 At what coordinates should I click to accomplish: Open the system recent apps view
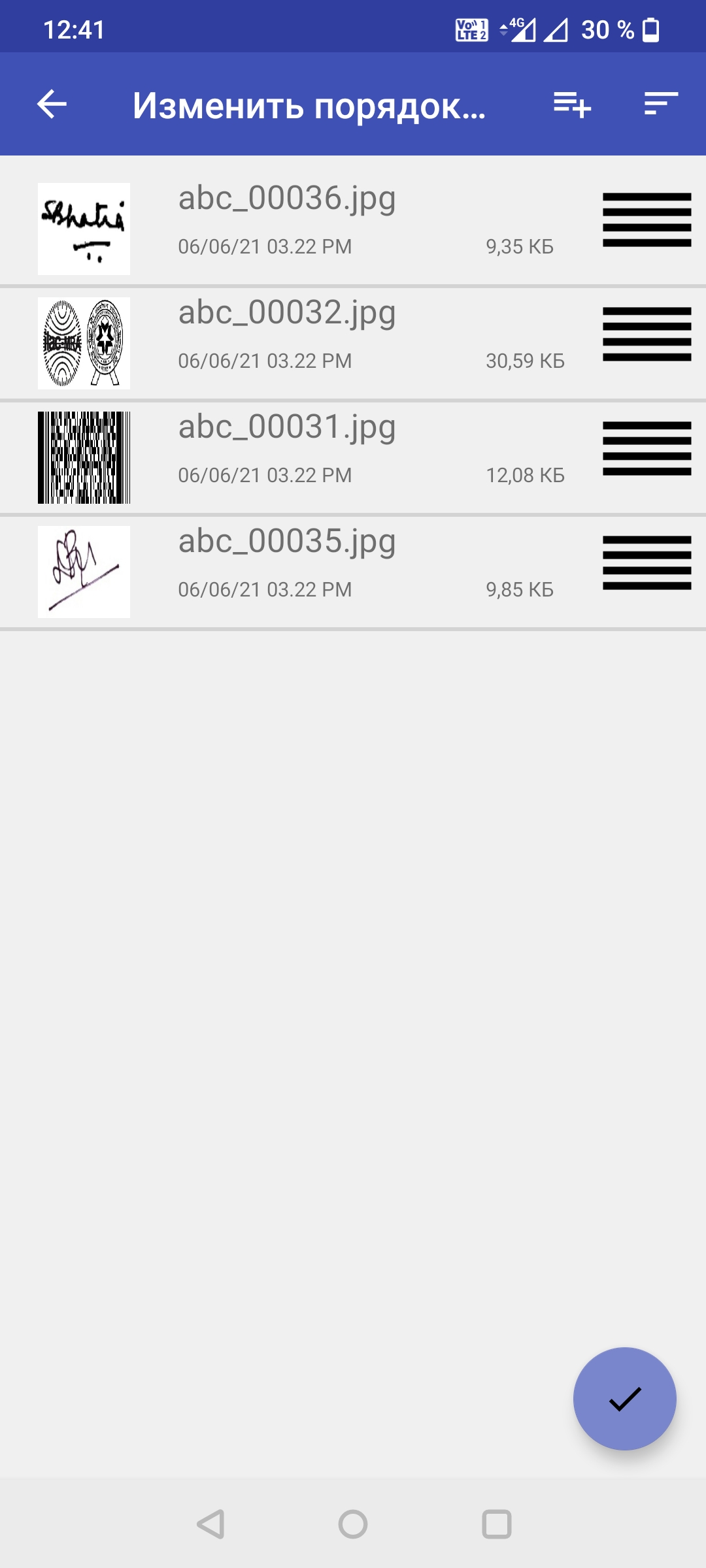point(497,1524)
